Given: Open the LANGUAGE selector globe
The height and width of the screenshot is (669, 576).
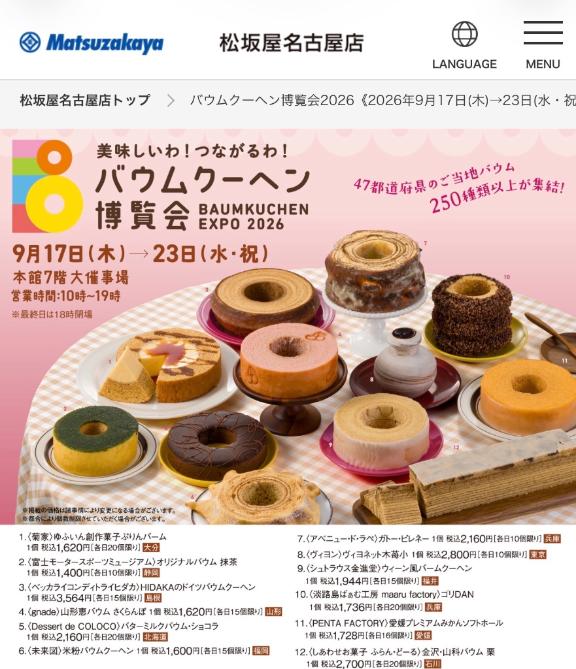Looking at the screenshot, I should click(x=464, y=45).
